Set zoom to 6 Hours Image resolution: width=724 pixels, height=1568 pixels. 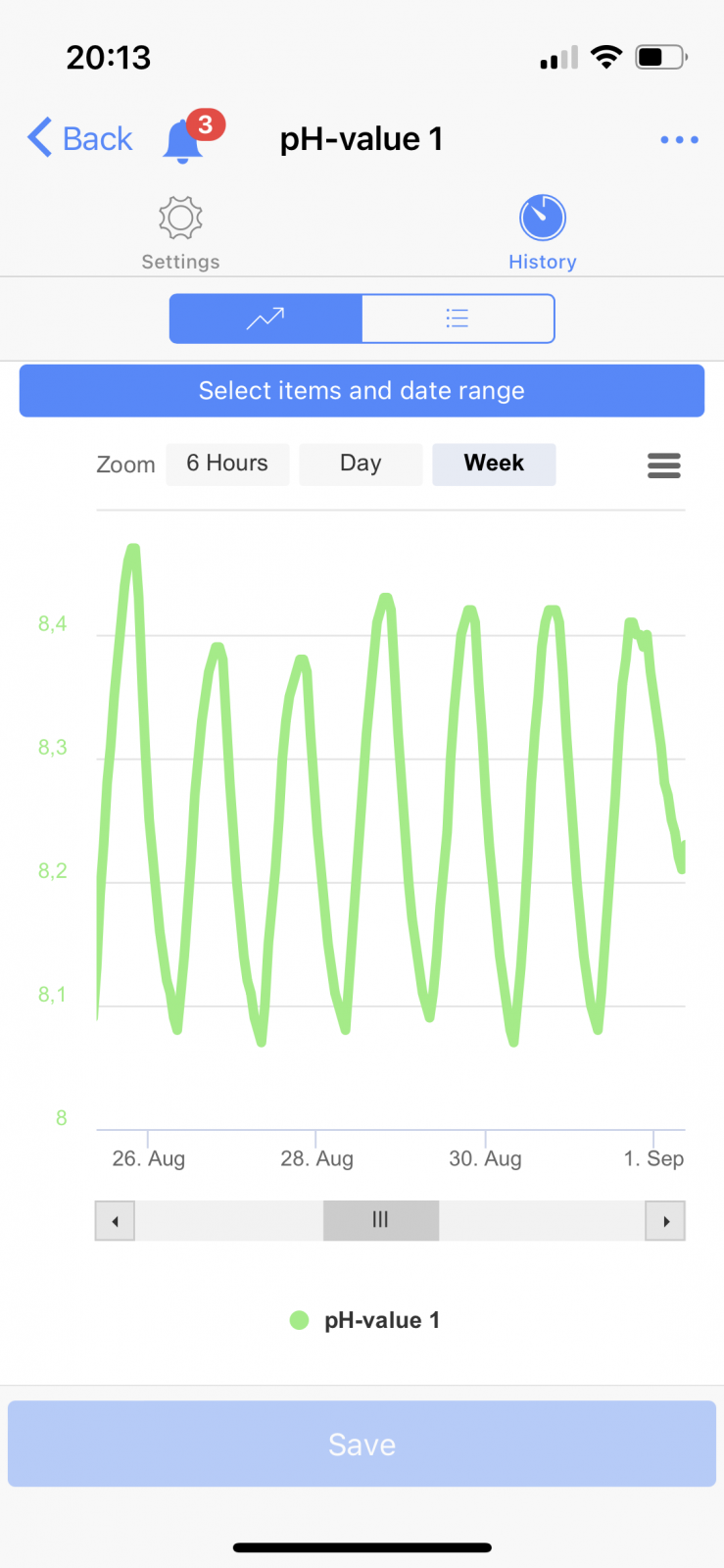pyautogui.click(x=227, y=464)
